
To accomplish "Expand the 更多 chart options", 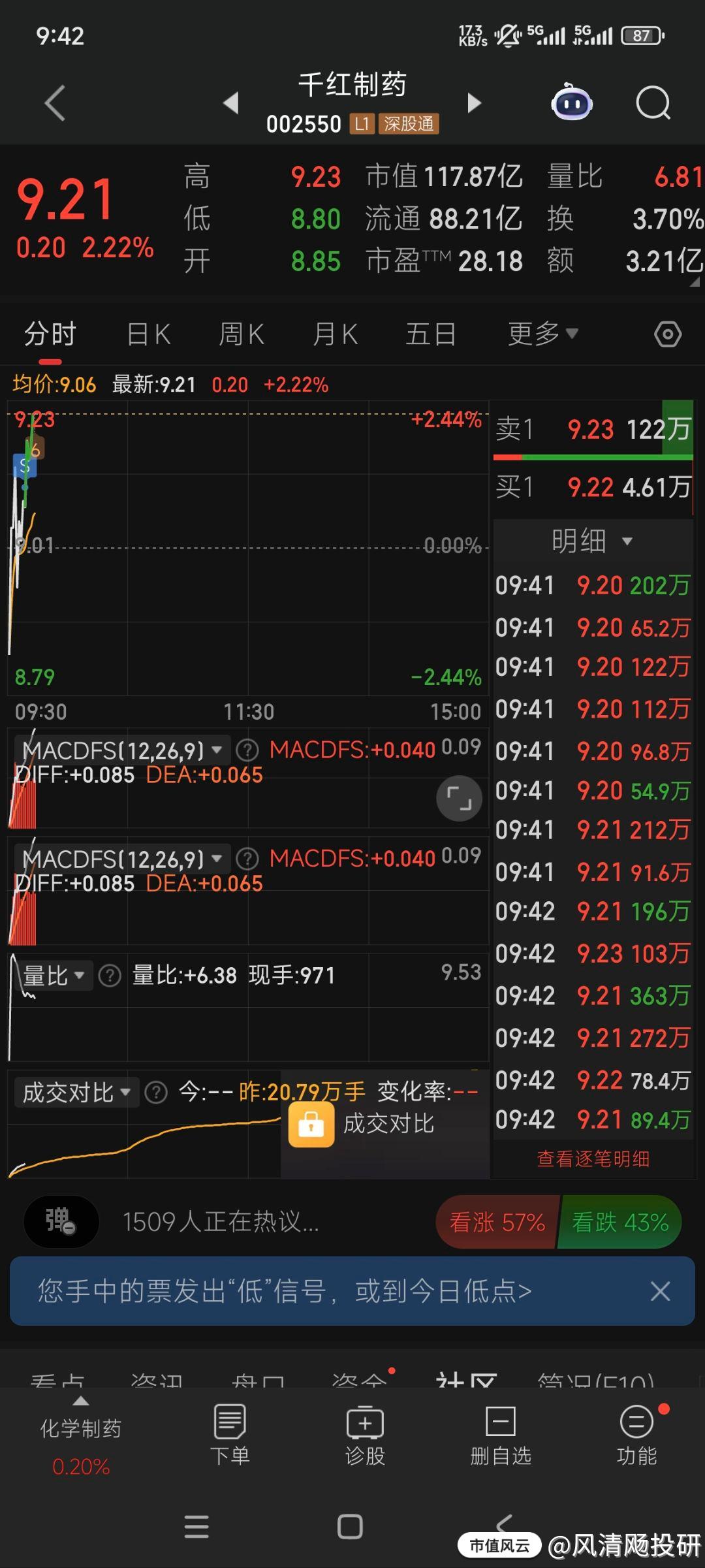I will coord(542,334).
